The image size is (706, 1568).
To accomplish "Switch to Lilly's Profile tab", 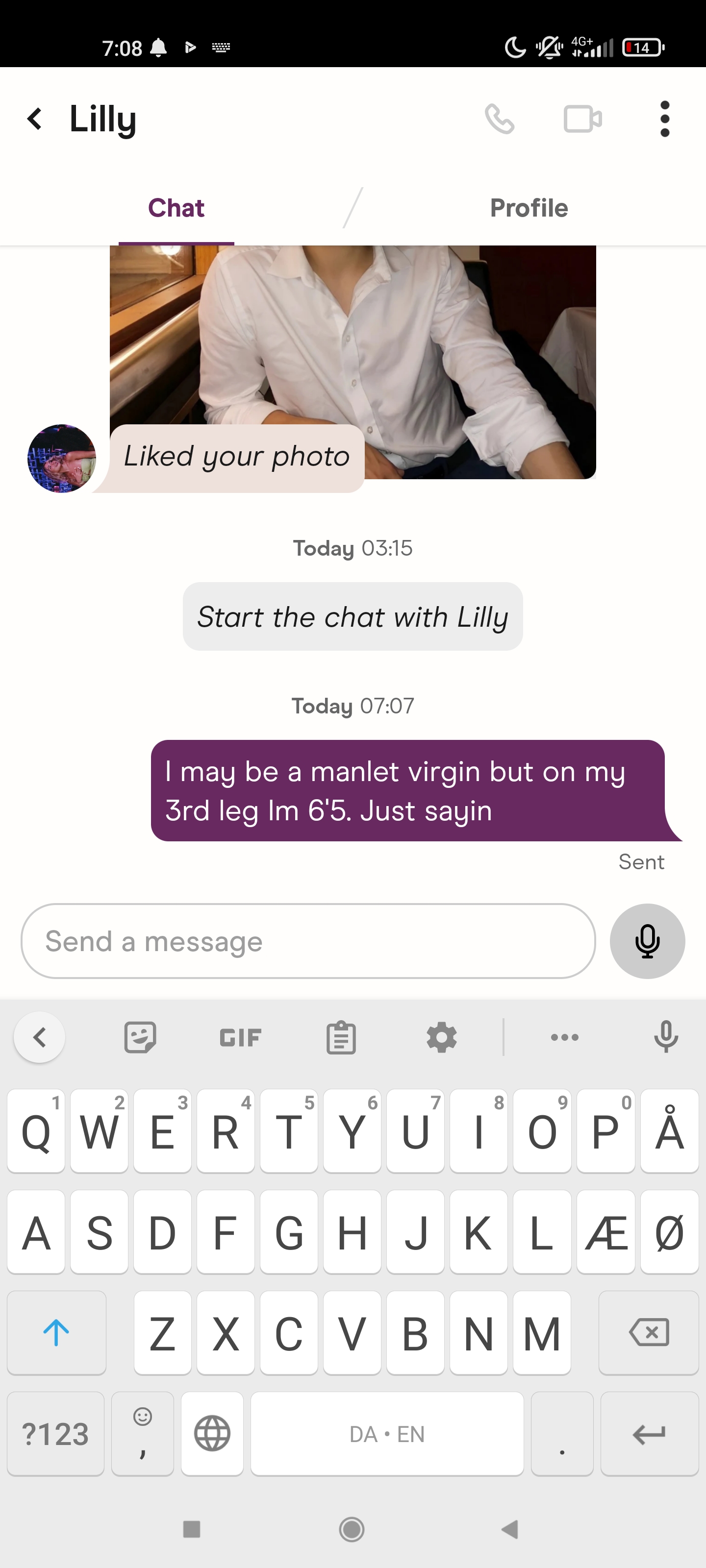I will pos(529,208).
